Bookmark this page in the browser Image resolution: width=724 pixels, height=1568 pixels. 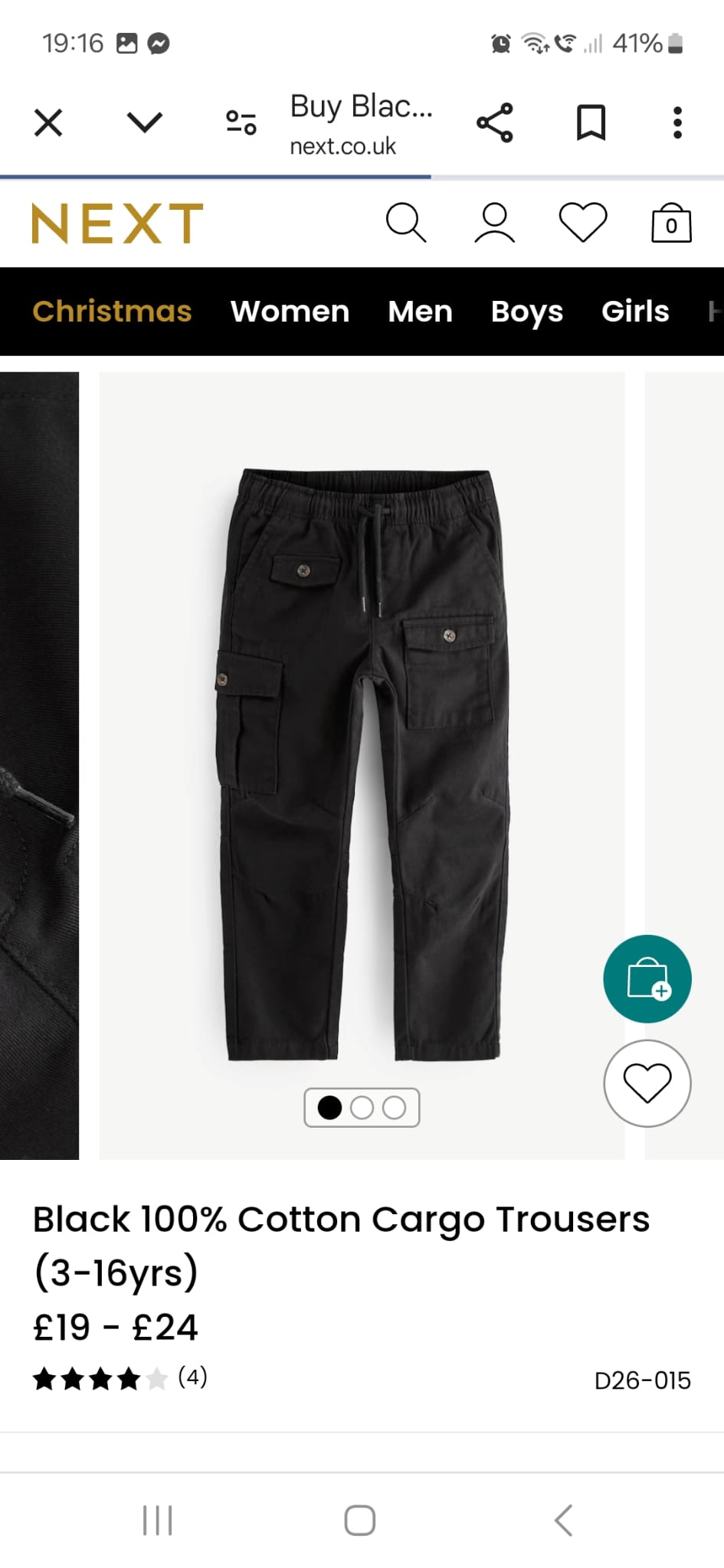pos(591,122)
